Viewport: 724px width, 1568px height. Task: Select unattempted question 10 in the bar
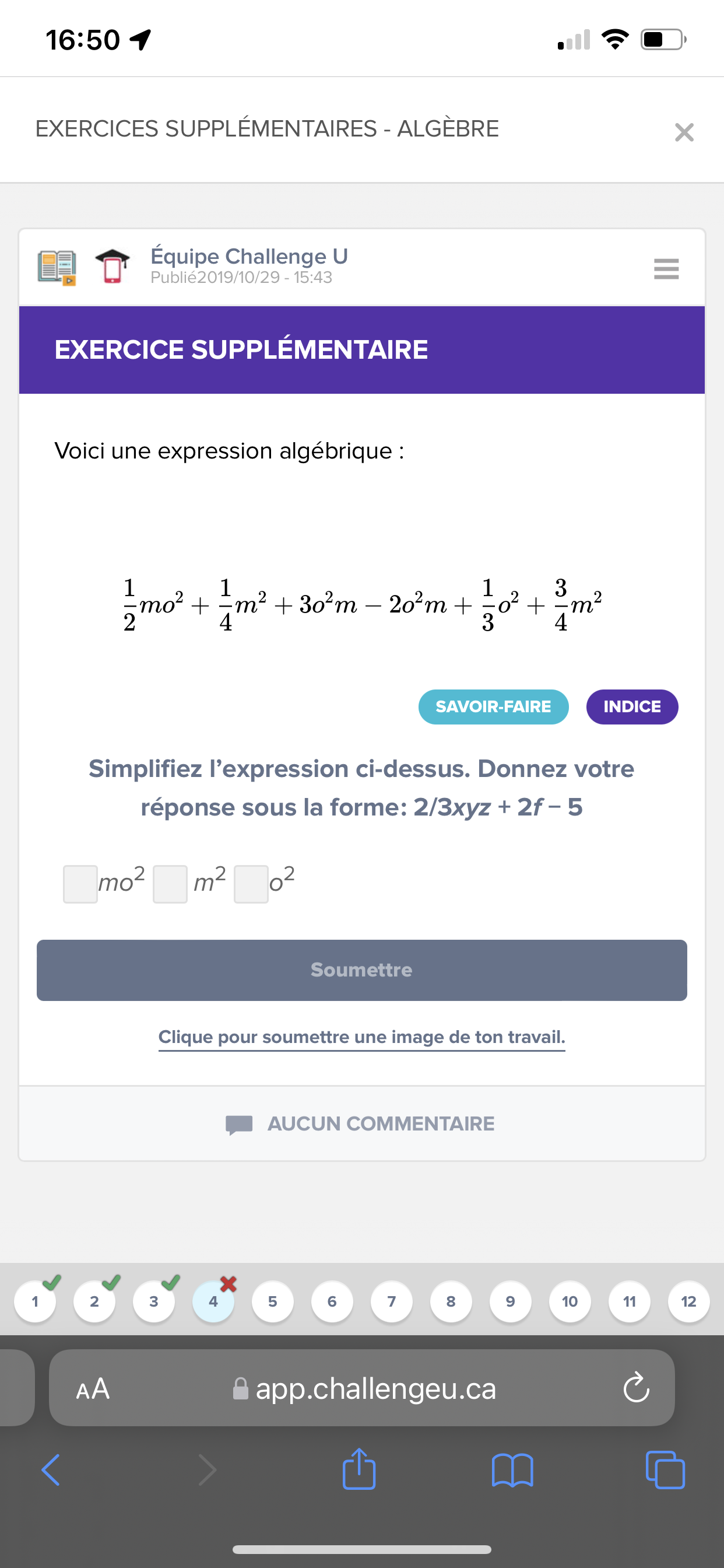coord(570,1301)
